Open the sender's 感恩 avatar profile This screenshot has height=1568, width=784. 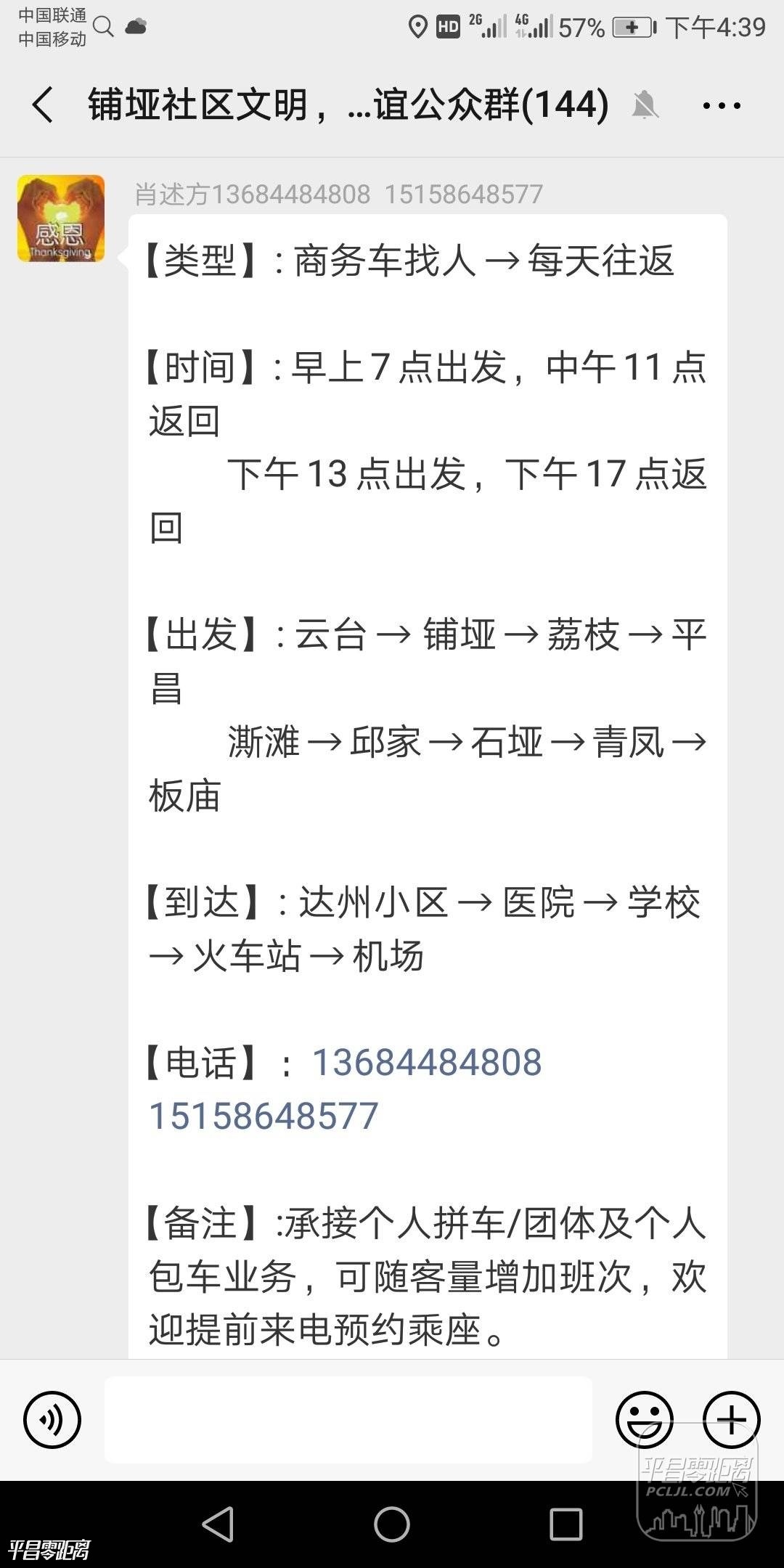click(61, 219)
